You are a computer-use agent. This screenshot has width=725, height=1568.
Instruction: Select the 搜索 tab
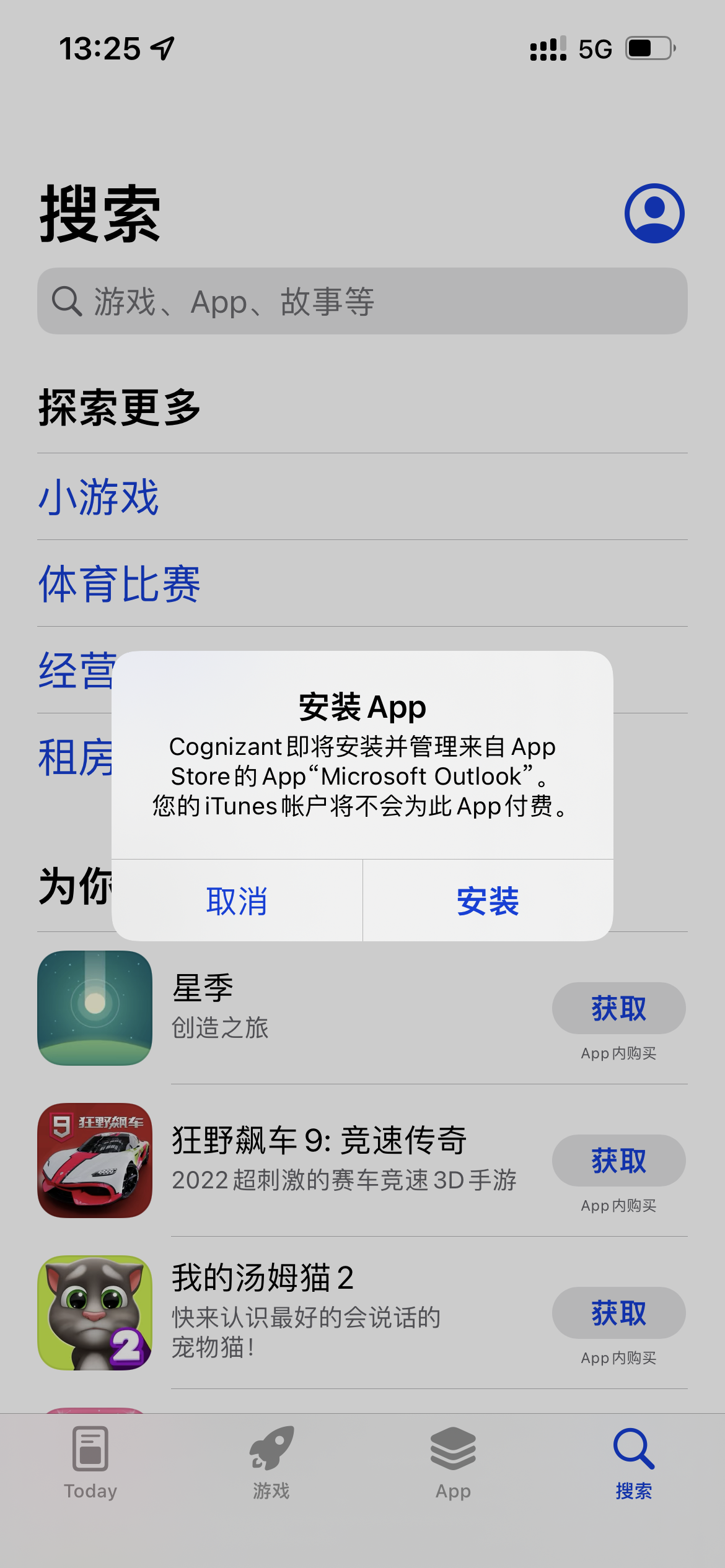(633, 1463)
